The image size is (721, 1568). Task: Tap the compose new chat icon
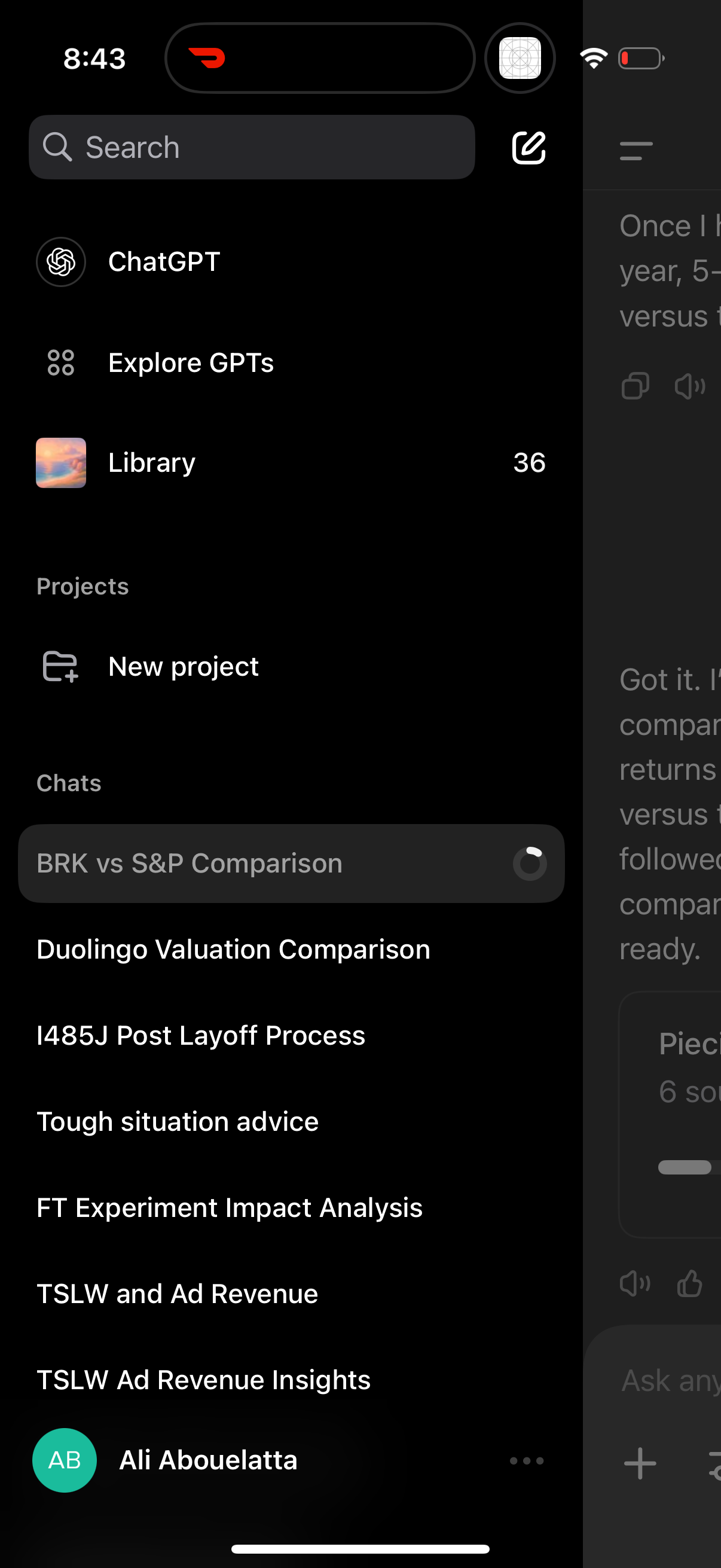click(x=528, y=147)
